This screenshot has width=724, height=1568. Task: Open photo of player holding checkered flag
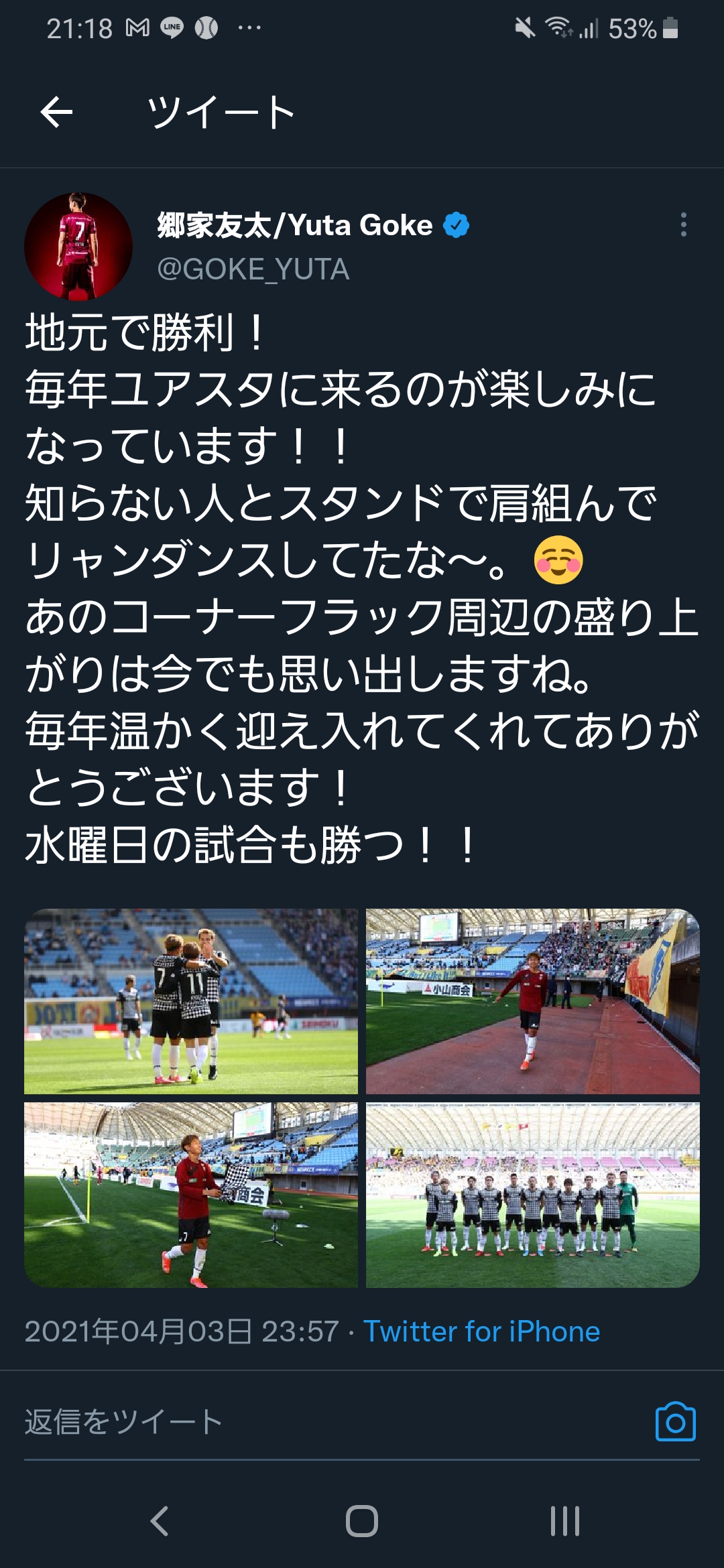tap(191, 1195)
